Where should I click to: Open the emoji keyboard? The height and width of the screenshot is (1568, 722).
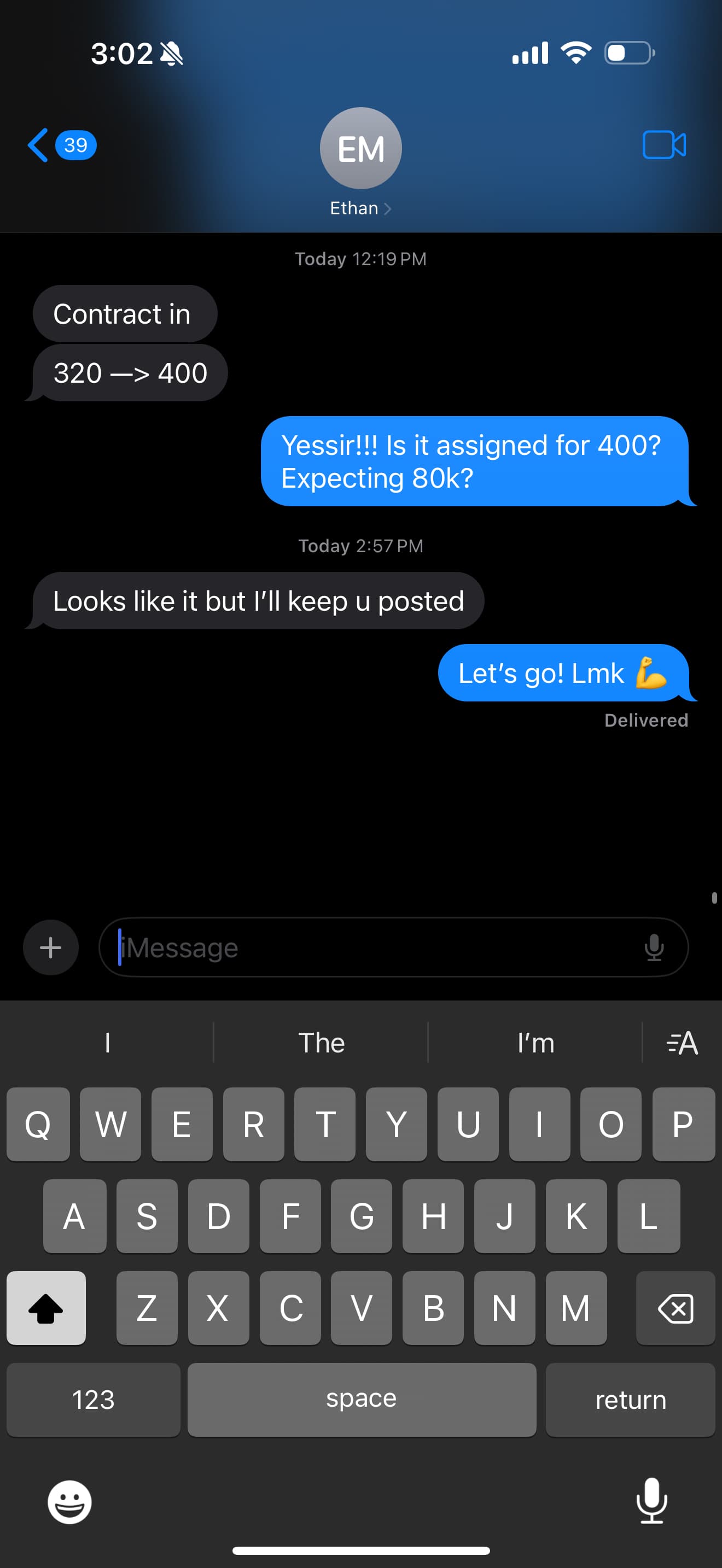coord(69,1502)
